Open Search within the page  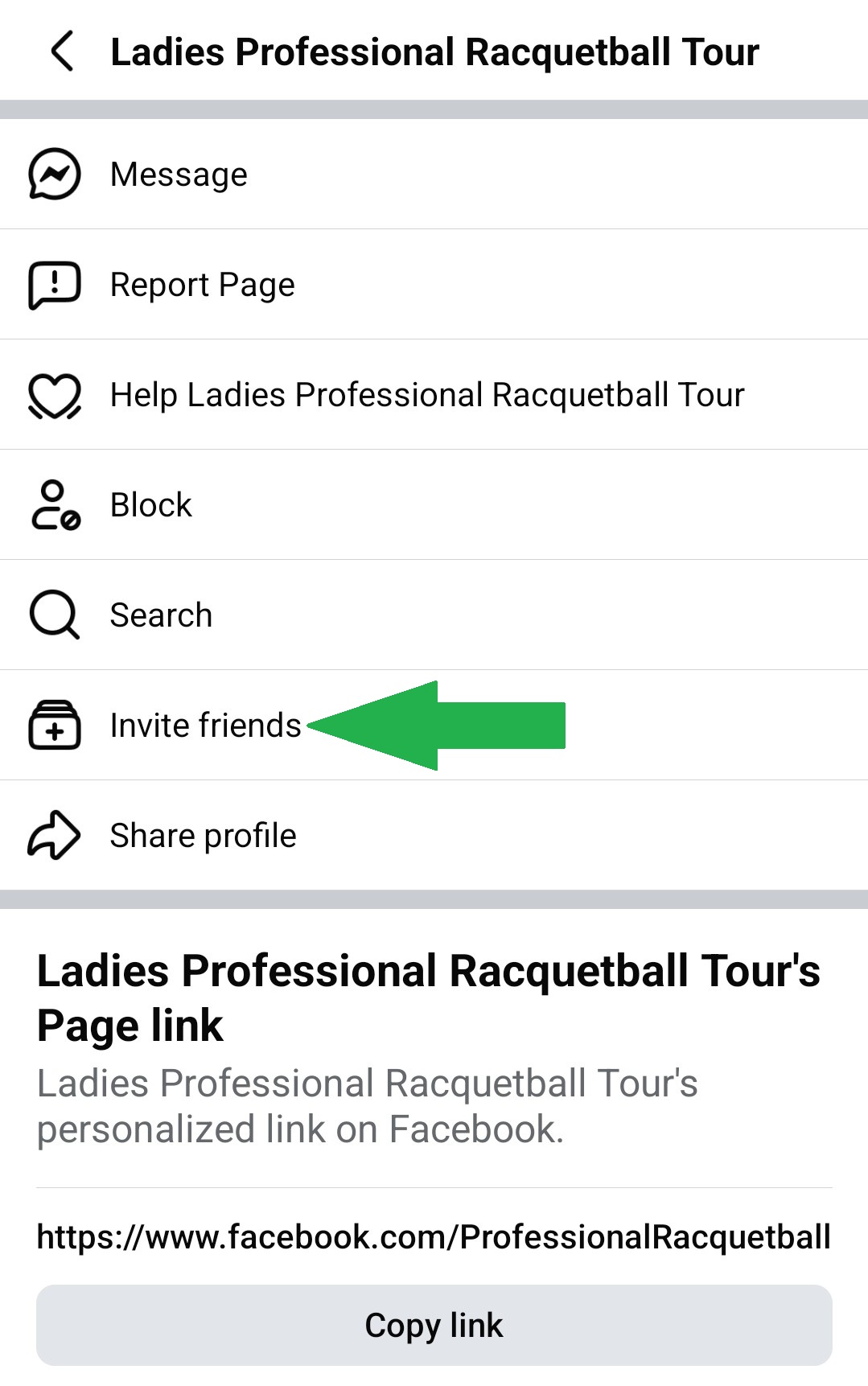(x=161, y=615)
